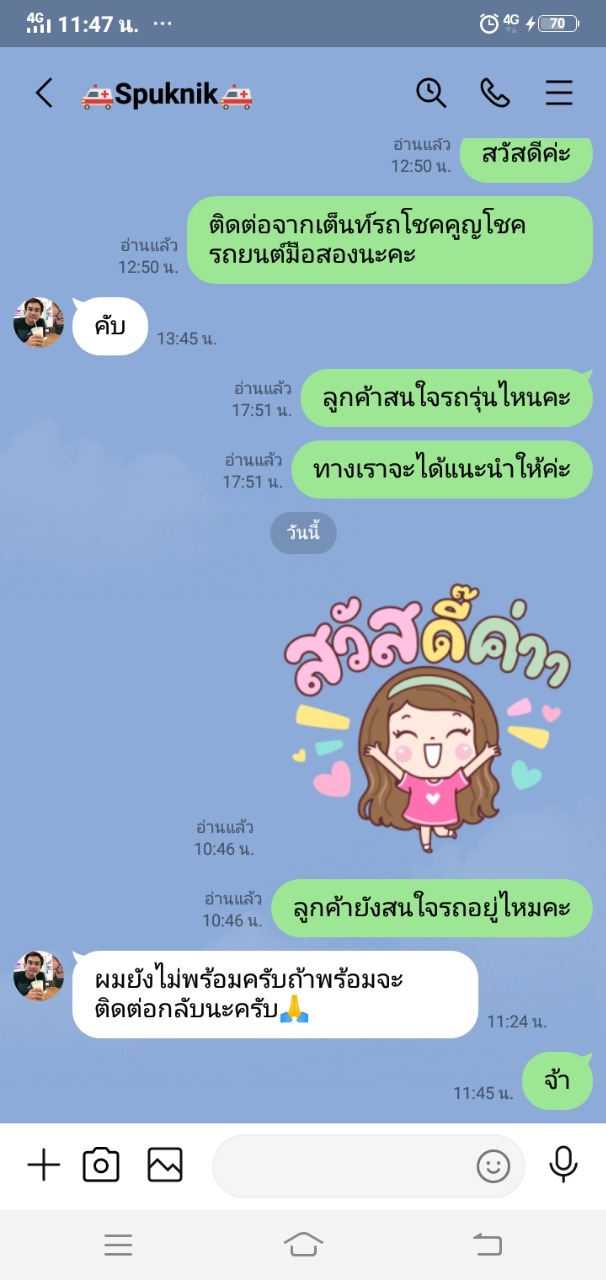The height and width of the screenshot is (1280, 606).
Task: Open the plus attachment options
Action: pos(43,1165)
